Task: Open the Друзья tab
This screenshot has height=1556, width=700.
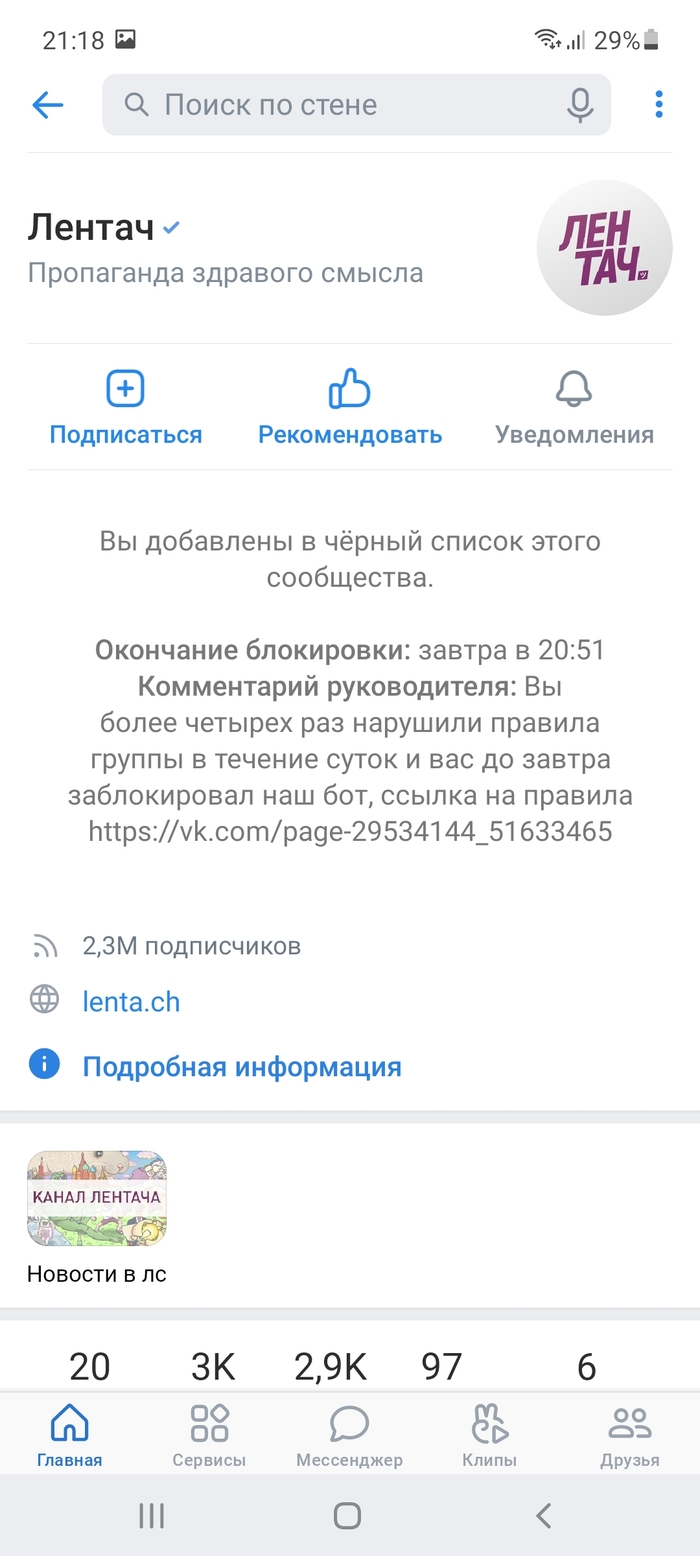Action: (630, 1436)
